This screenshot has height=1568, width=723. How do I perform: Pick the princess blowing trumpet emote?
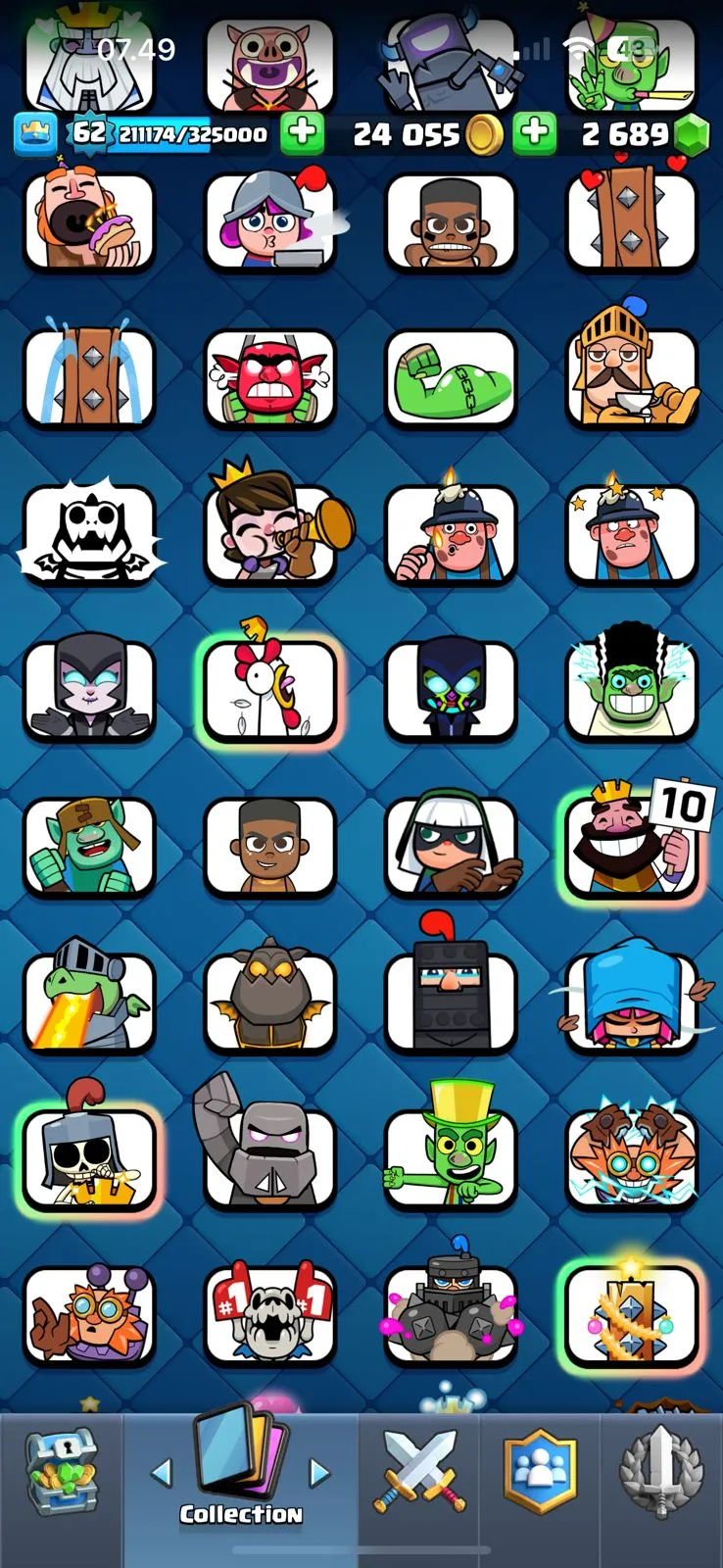269,532
